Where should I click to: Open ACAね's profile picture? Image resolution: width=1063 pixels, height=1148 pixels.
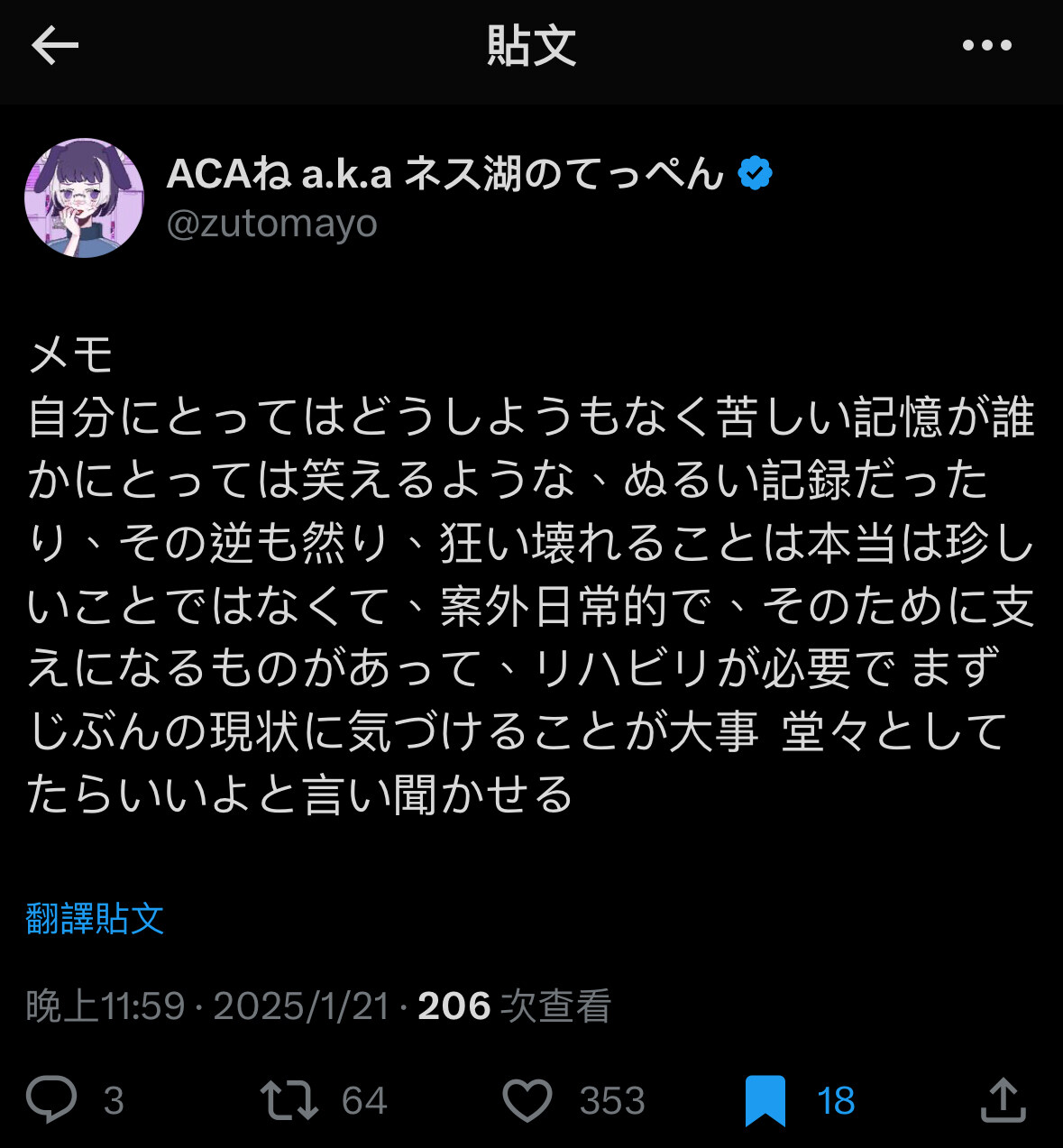click(x=84, y=197)
